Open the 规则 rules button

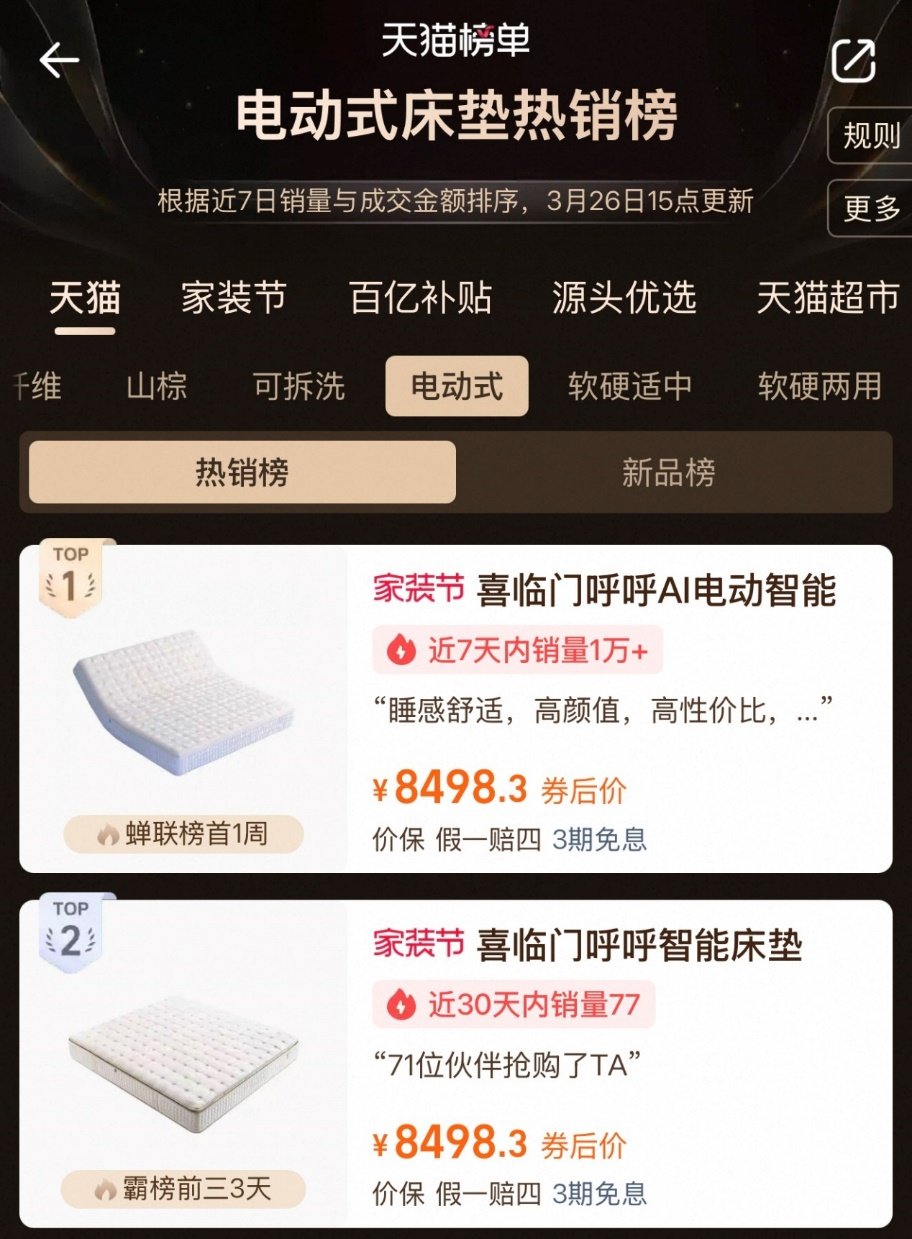(871, 136)
